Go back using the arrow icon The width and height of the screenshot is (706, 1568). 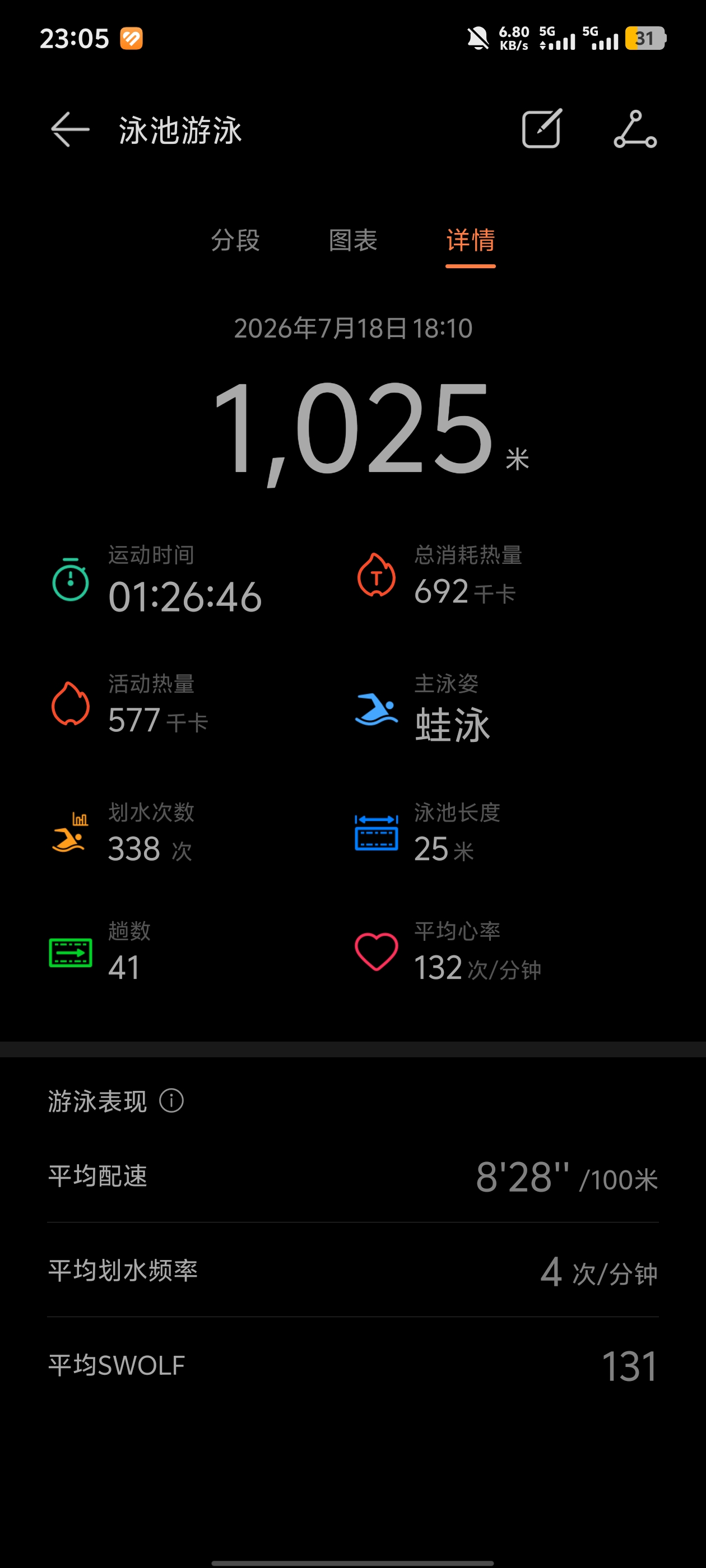70,129
